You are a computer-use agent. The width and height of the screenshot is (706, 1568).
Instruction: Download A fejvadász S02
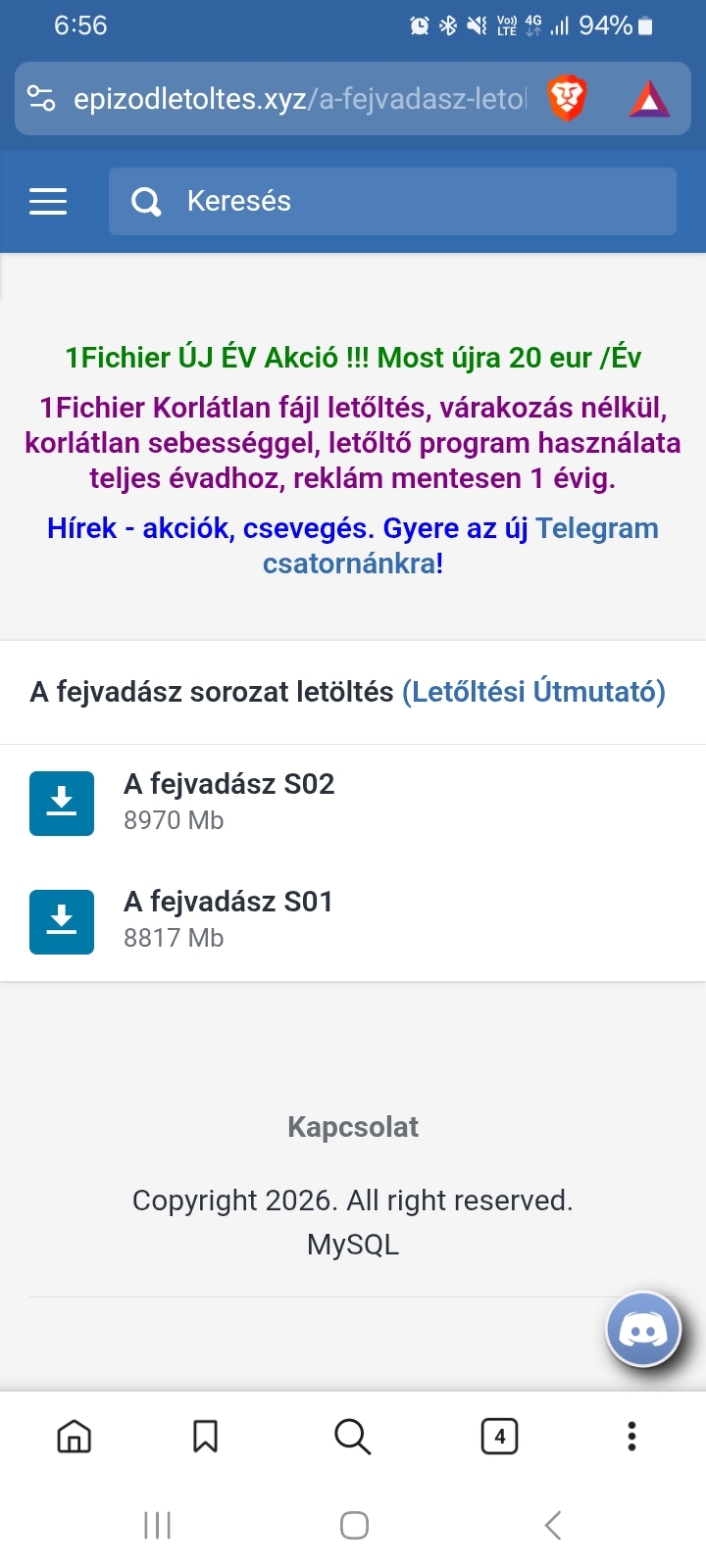(x=62, y=804)
